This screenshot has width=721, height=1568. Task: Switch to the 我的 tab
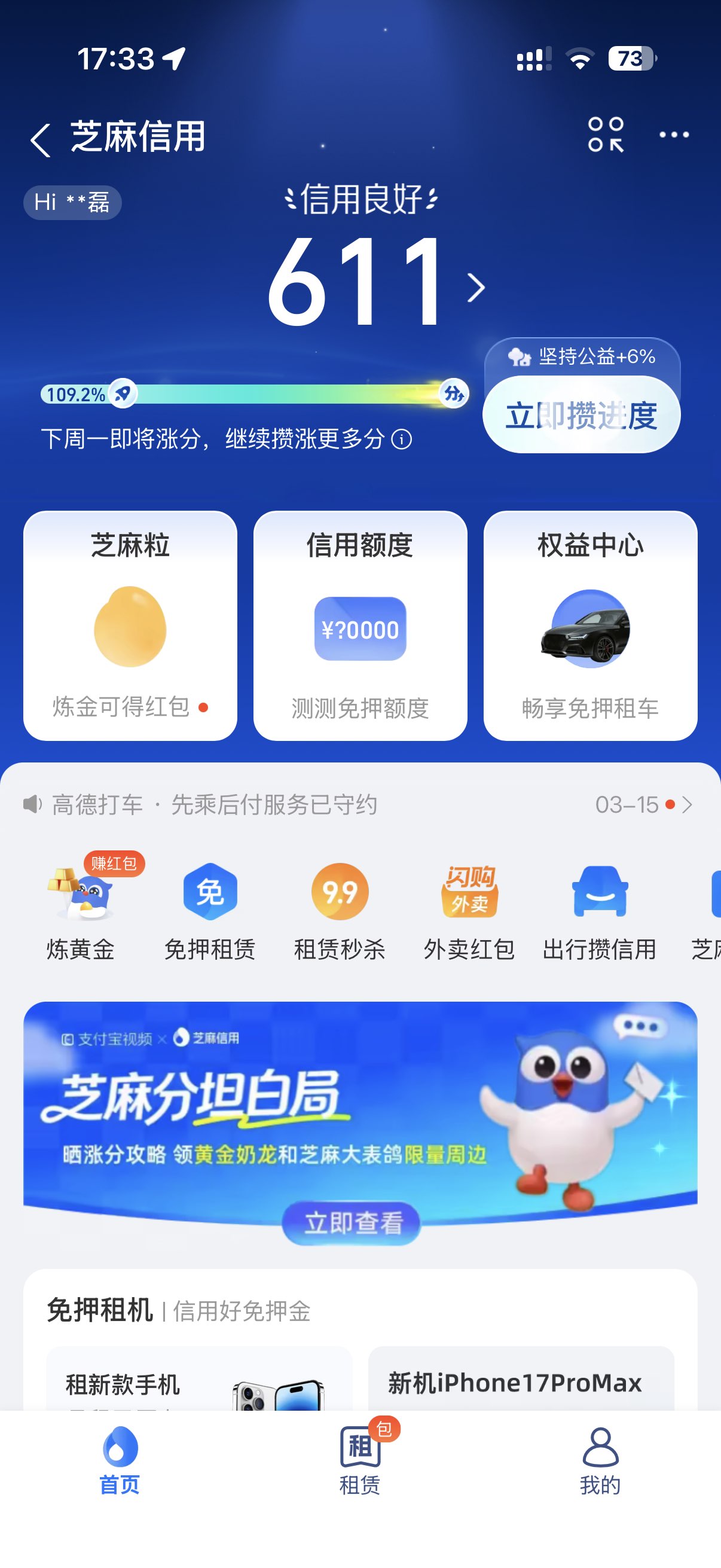pos(600,1461)
